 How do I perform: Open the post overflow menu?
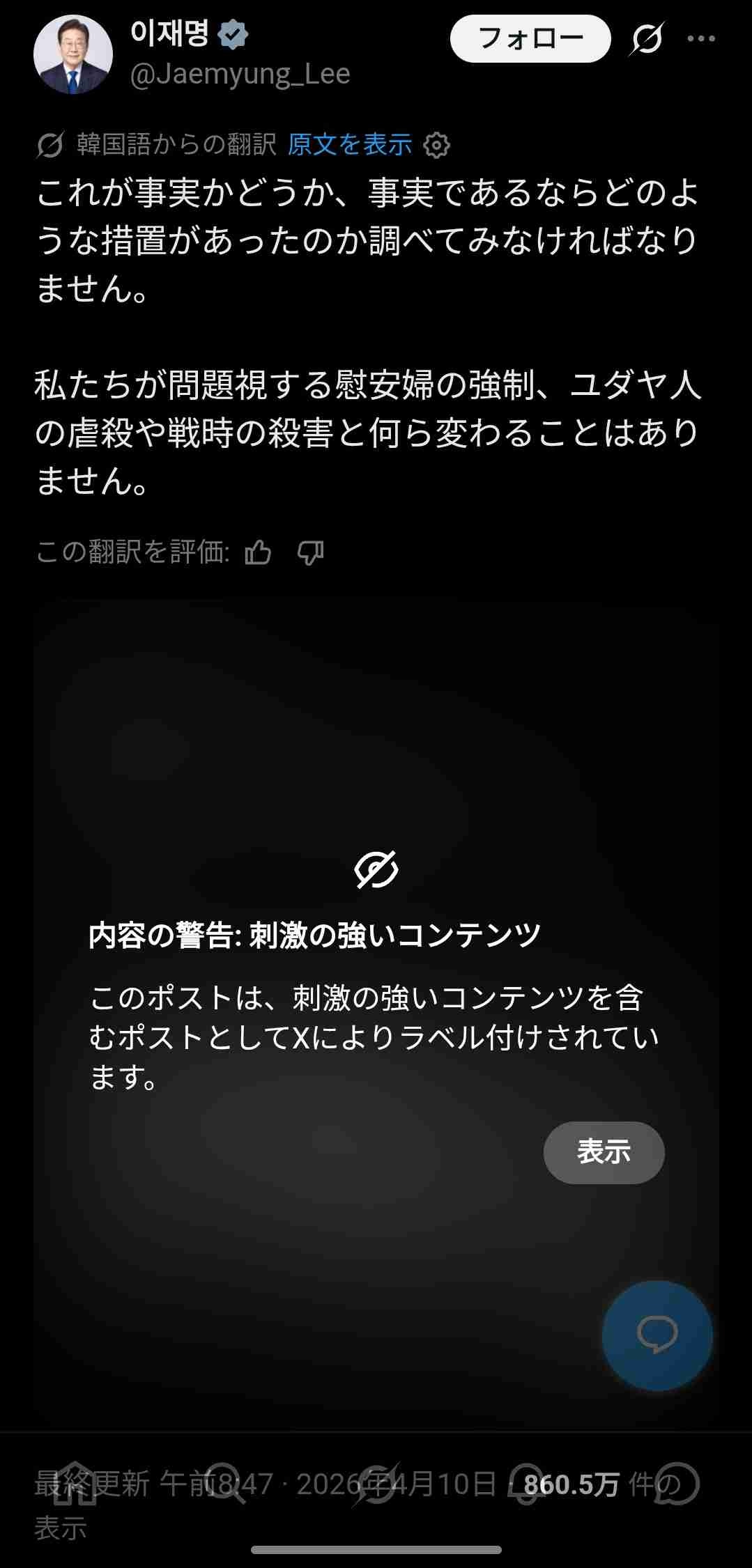coord(700,39)
